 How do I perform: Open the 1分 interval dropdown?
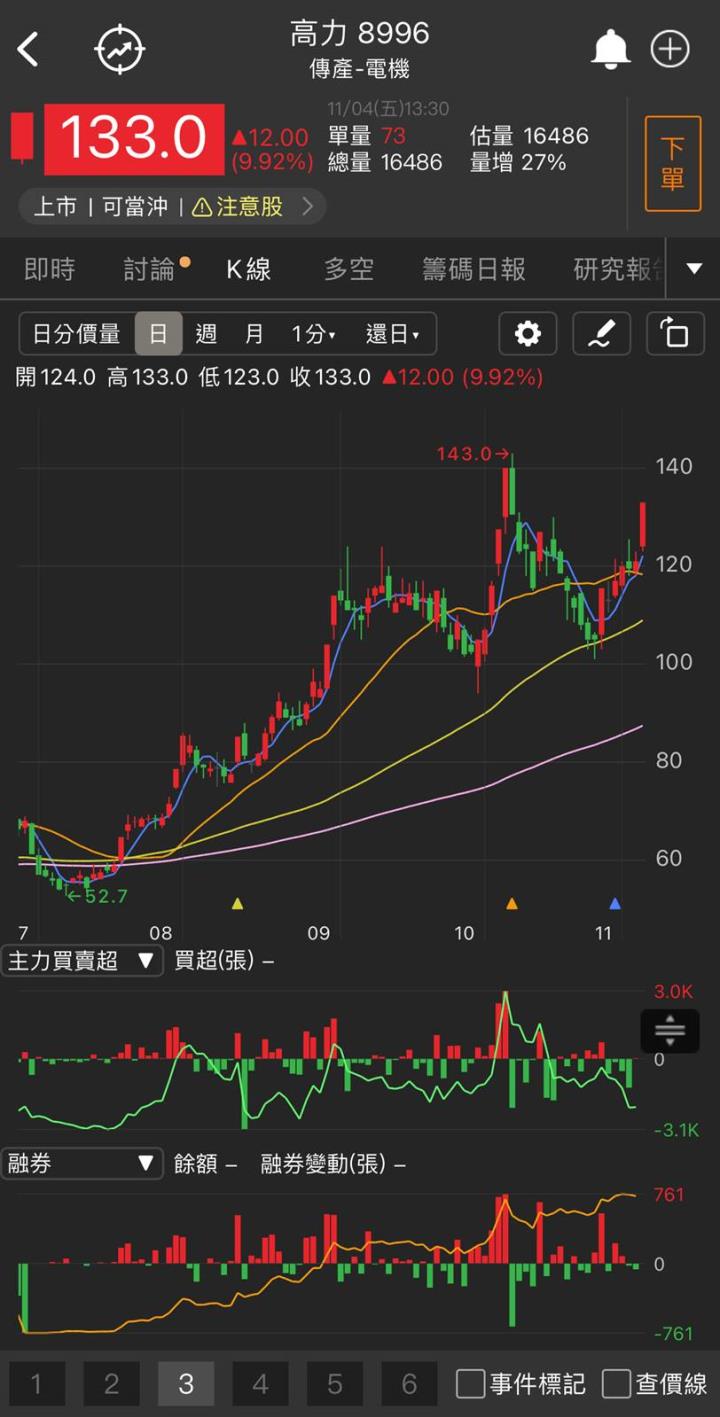point(313,334)
